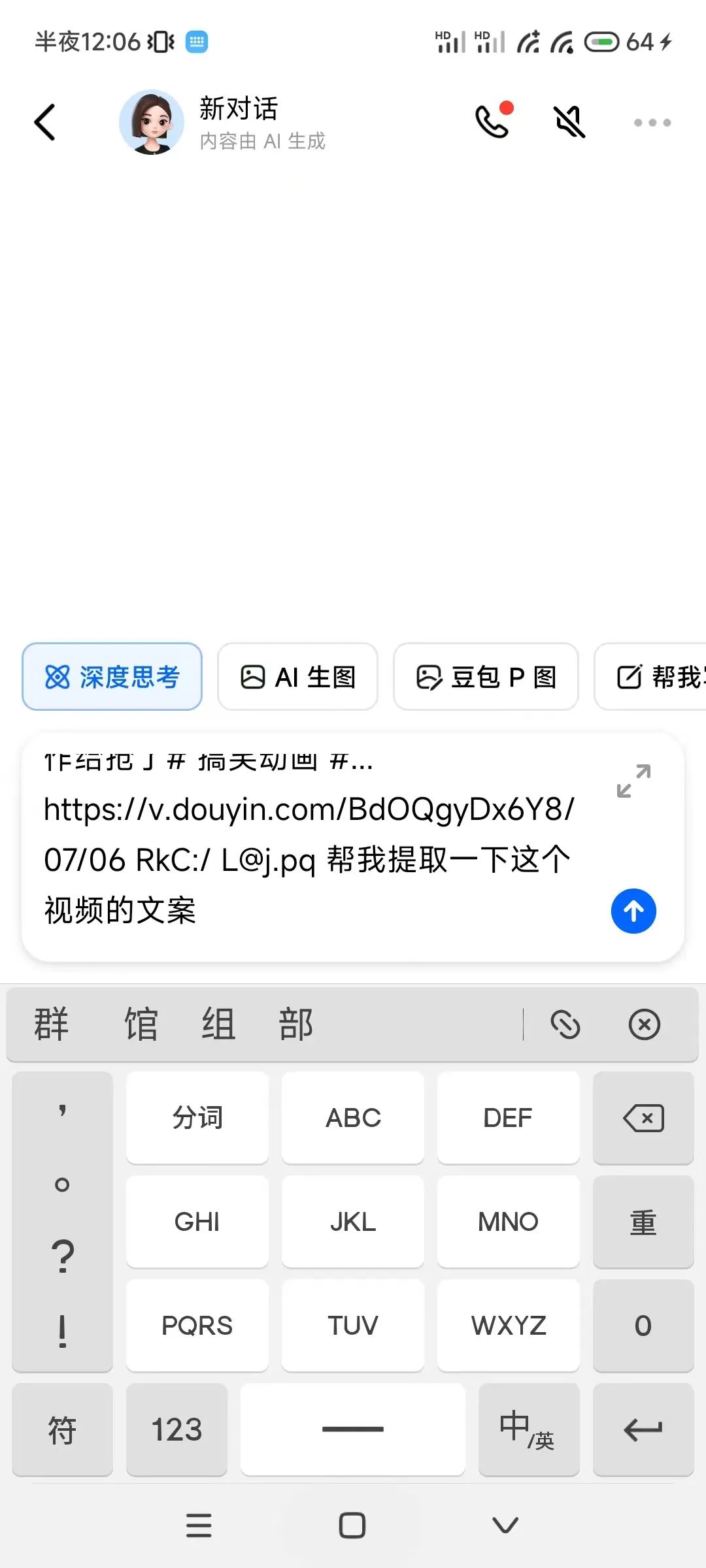Go back from the new conversation
This screenshot has height=1568, width=706.
point(44,122)
